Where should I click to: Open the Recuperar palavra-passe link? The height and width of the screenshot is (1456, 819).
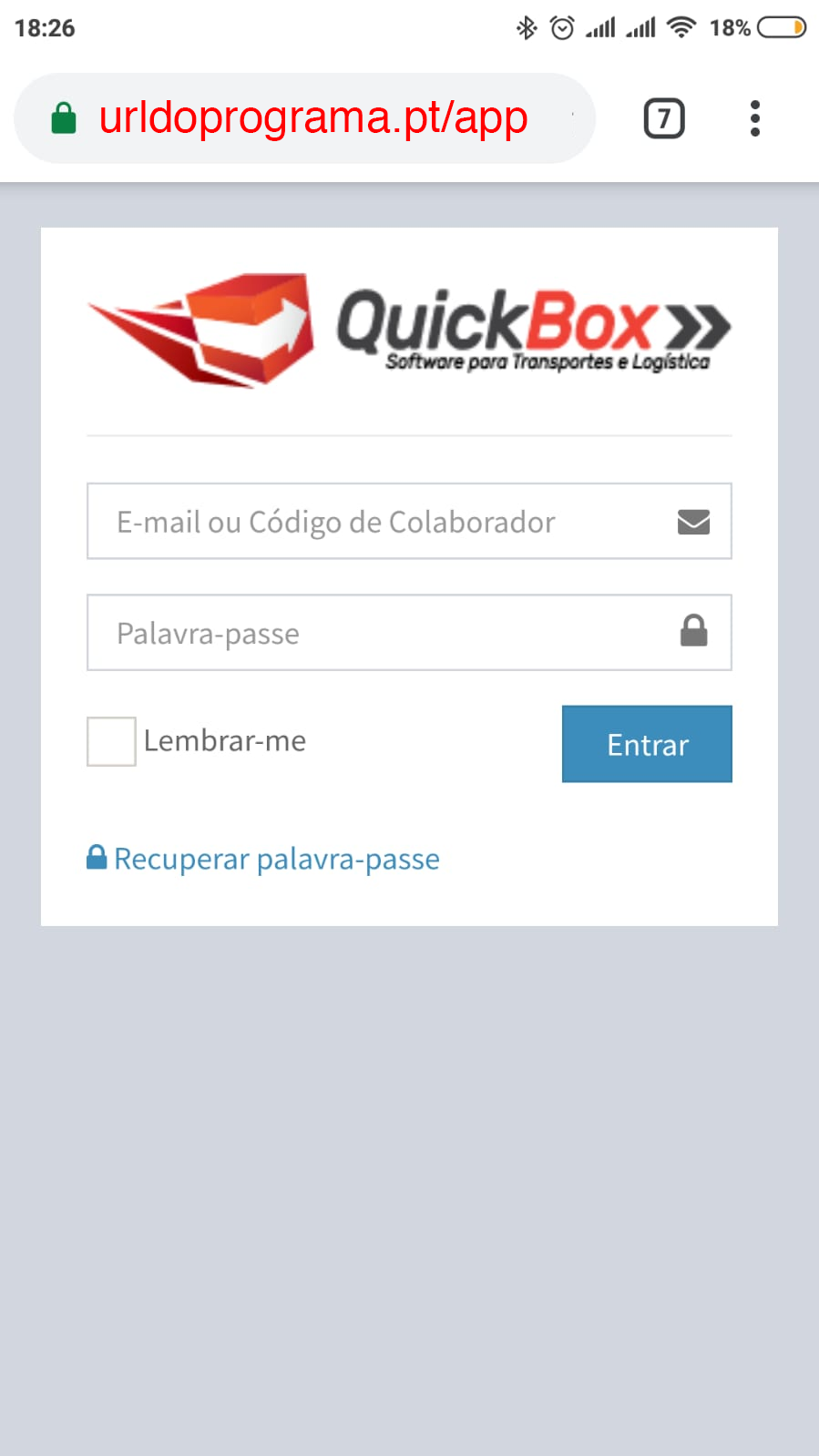(275, 859)
